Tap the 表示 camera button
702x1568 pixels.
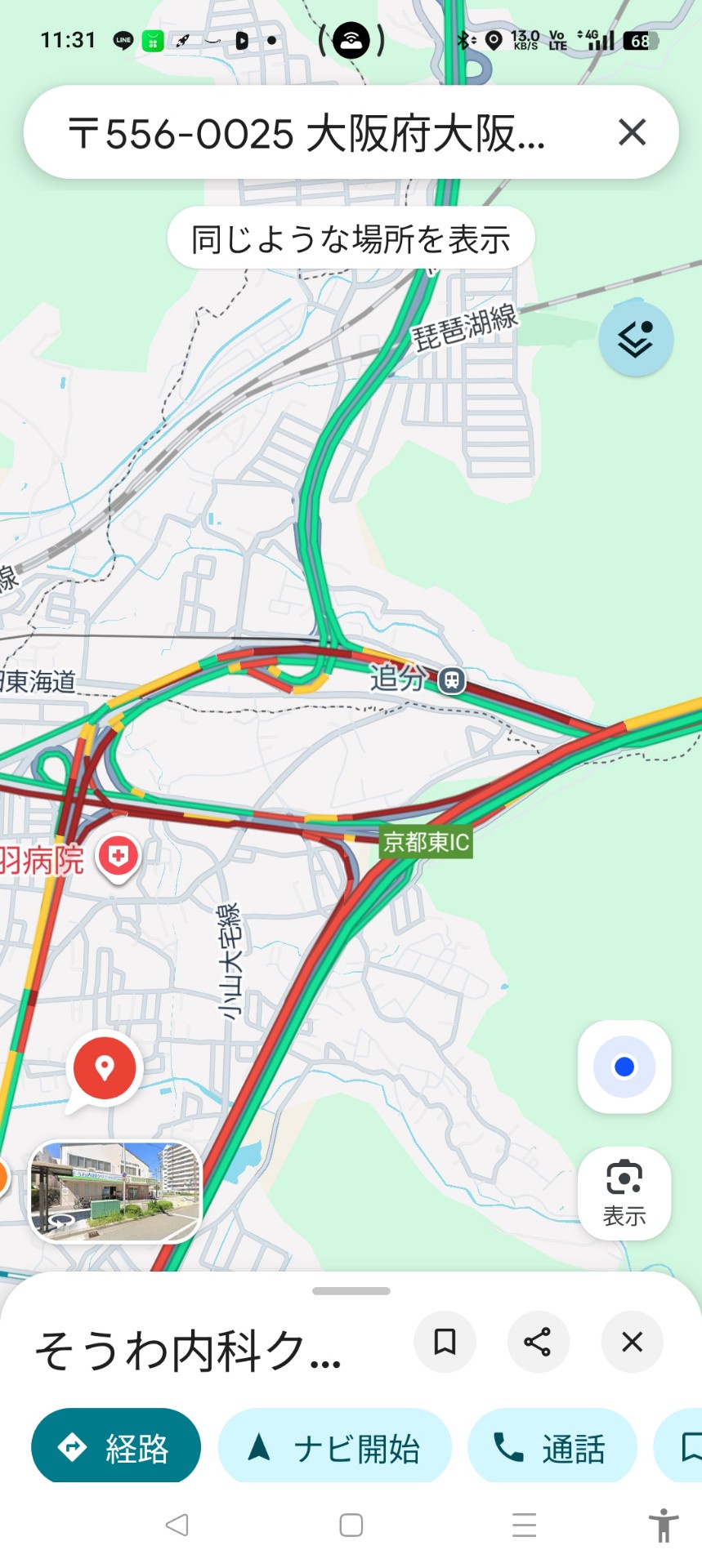624,1192
